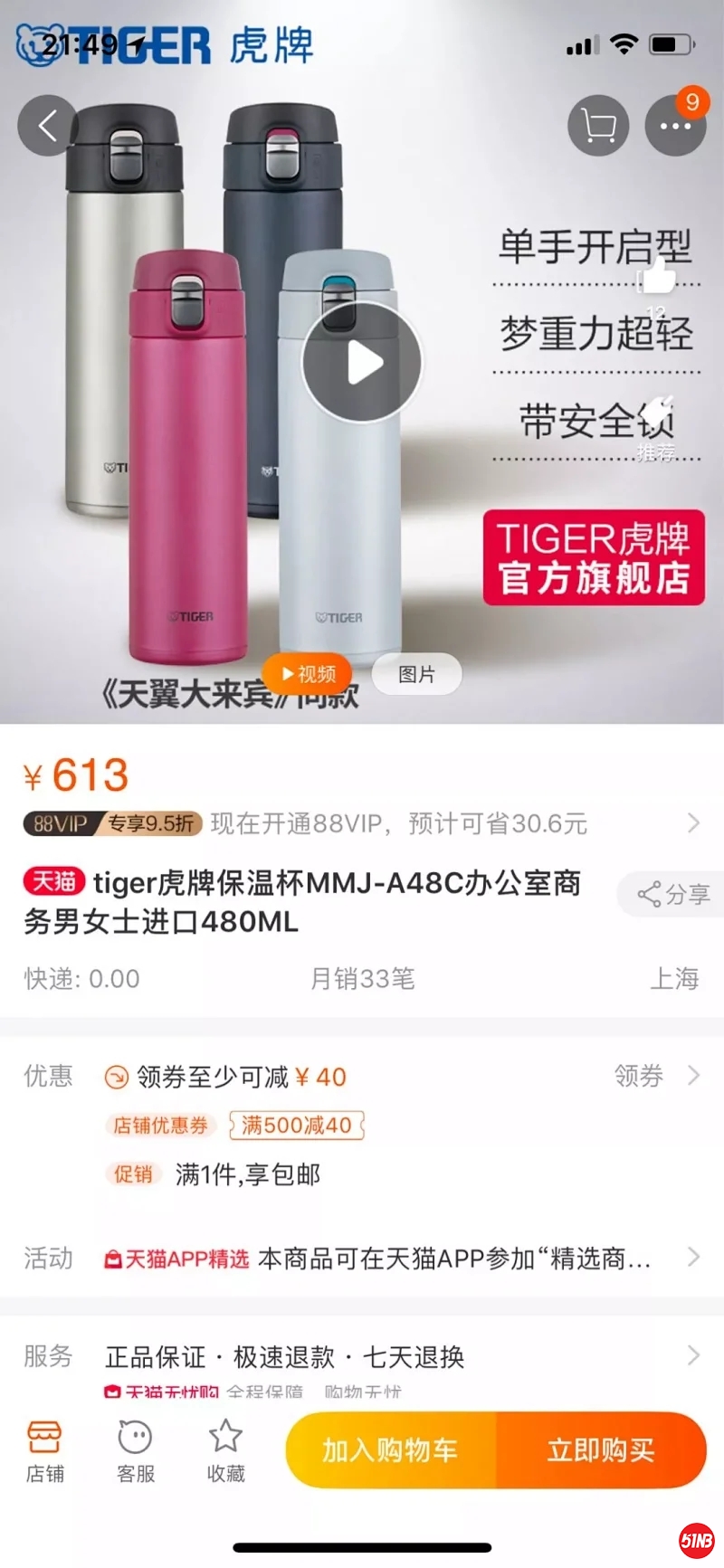Expand the 服务 guarantees row
Viewport: 724px width, 1568px height.
tap(380, 1356)
